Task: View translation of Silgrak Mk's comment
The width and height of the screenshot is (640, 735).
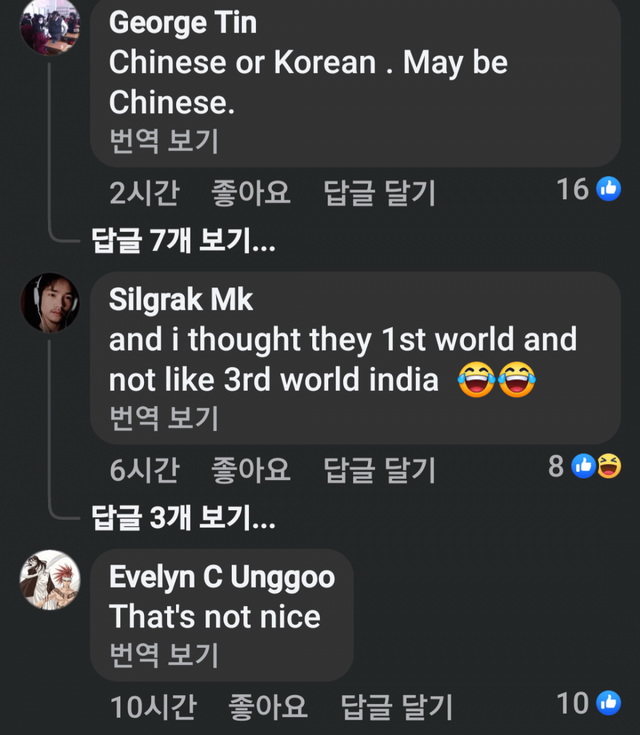Action: pyautogui.click(x=163, y=417)
